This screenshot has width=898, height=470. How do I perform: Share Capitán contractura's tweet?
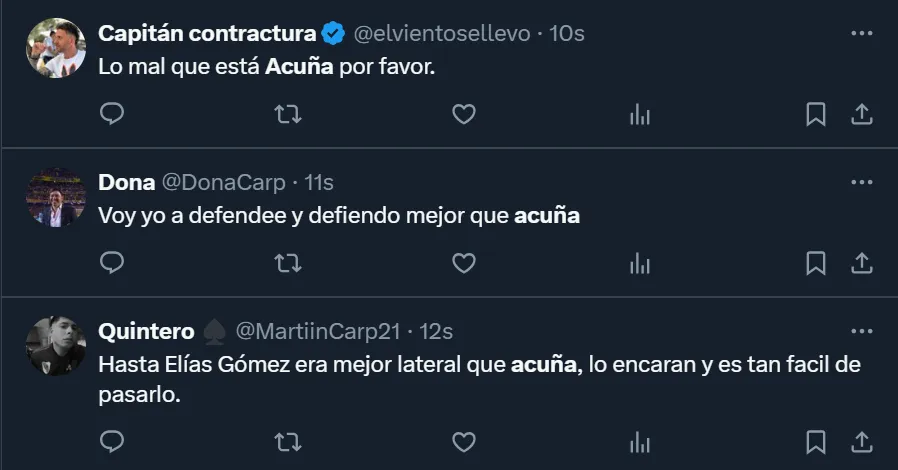tap(861, 115)
